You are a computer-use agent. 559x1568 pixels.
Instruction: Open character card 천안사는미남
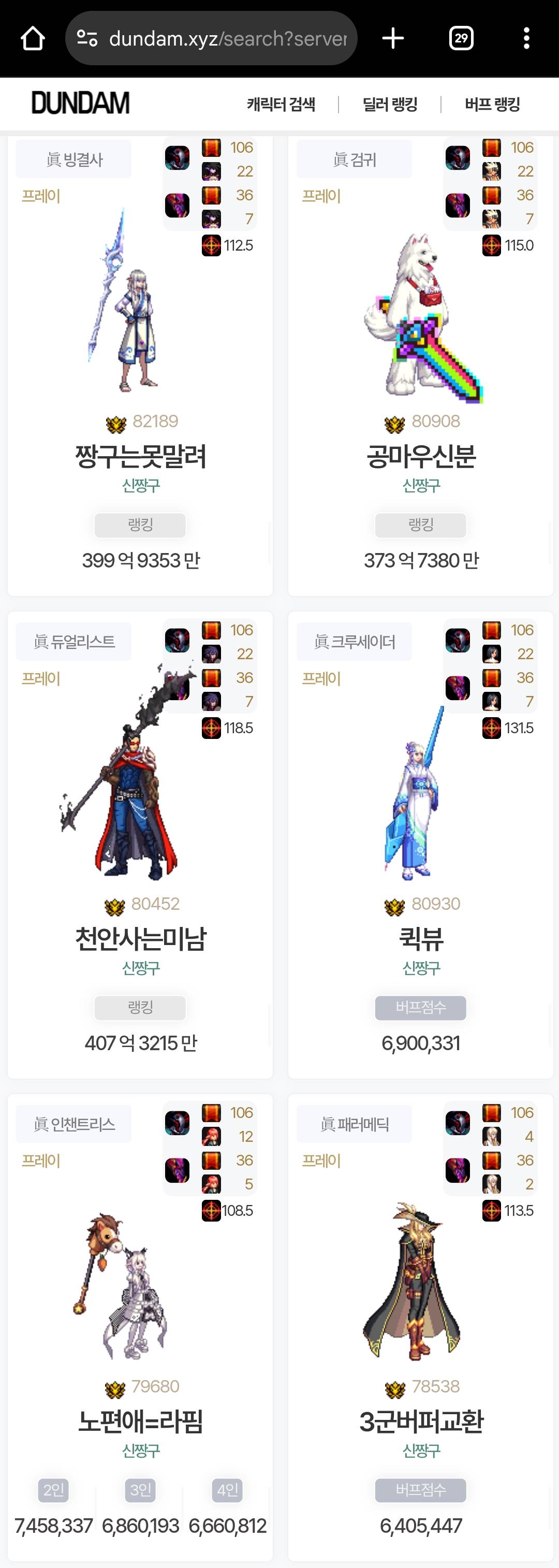tap(140, 939)
